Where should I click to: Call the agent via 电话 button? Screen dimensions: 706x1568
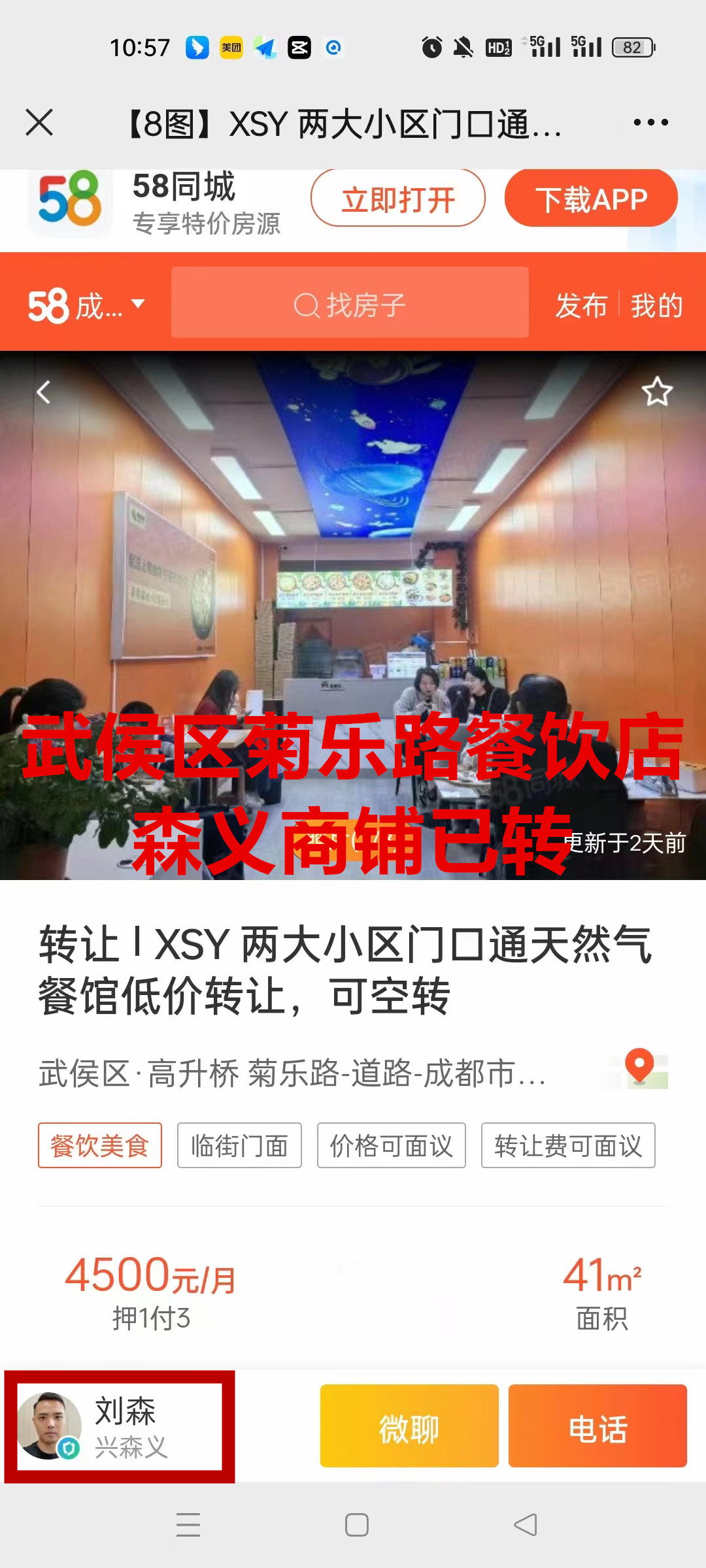(597, 1427)
